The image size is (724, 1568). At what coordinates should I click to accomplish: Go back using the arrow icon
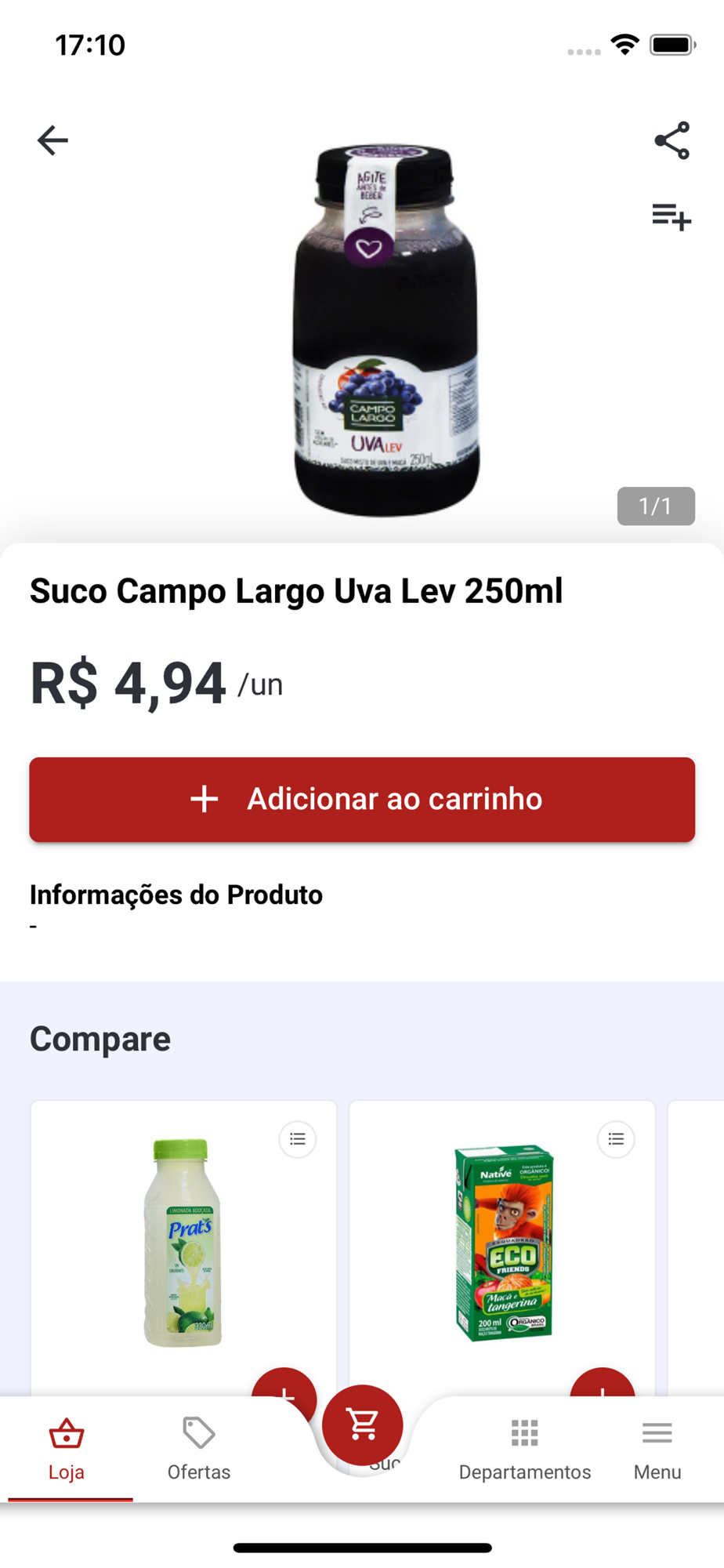(x=52, y=141)
